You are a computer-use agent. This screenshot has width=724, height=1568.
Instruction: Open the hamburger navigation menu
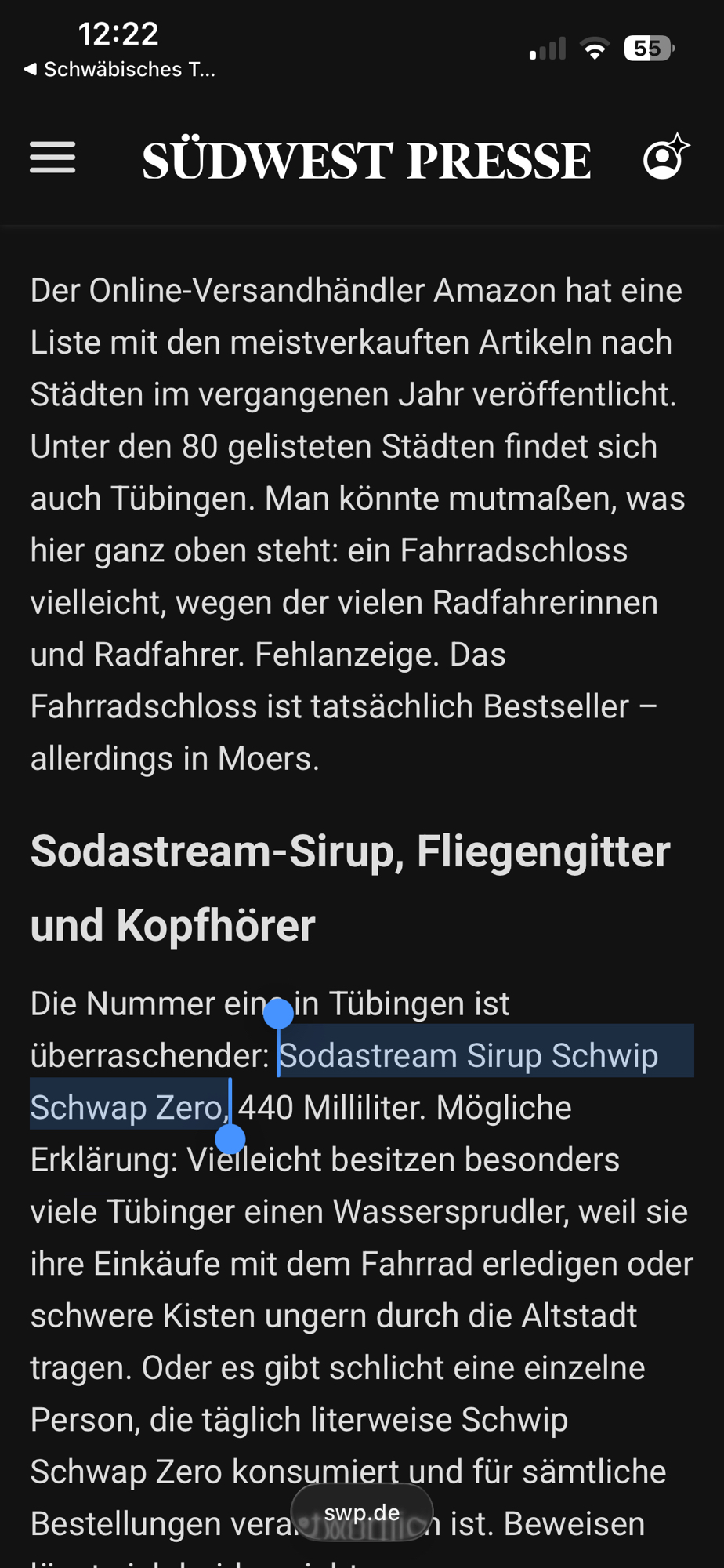(52, 158)
